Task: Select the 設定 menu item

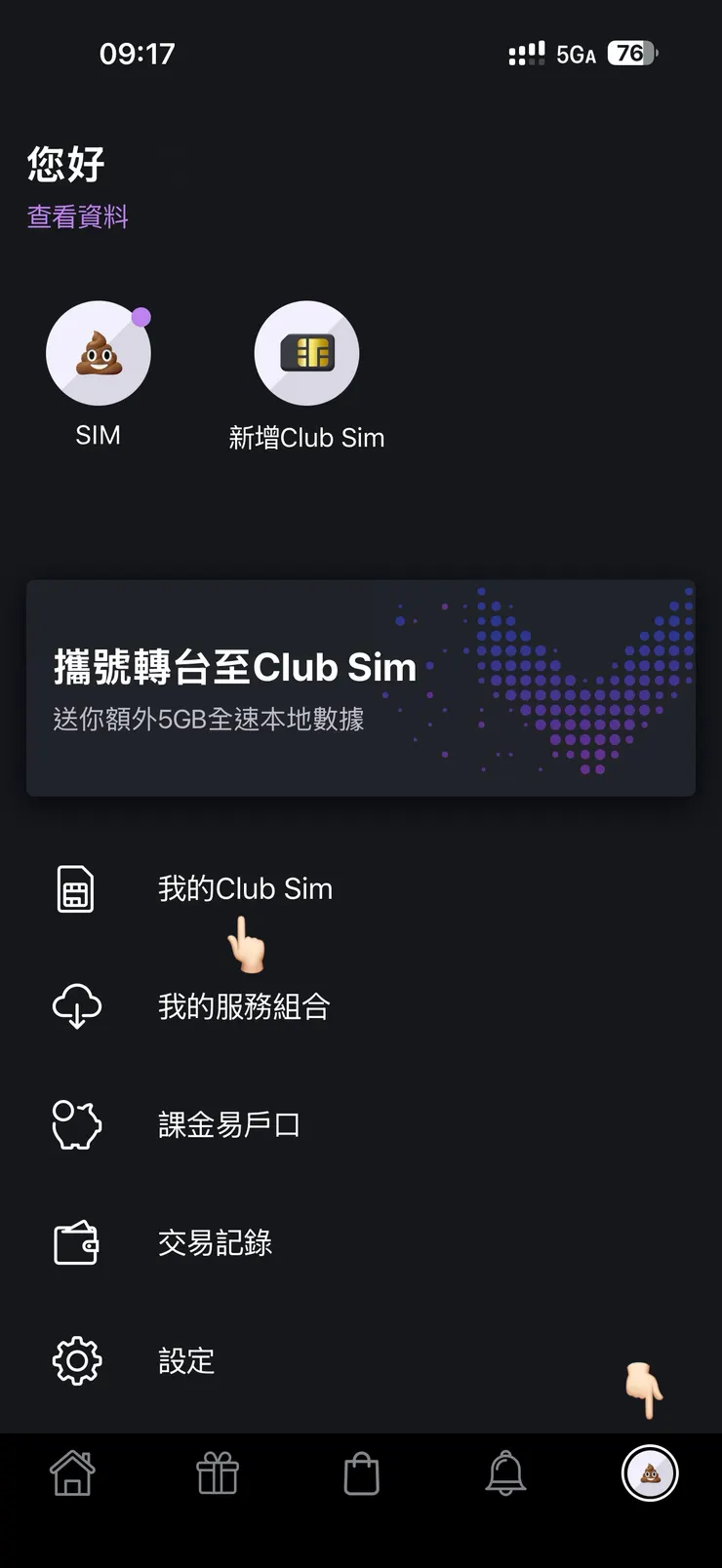Action: [x=184, y=1361]
